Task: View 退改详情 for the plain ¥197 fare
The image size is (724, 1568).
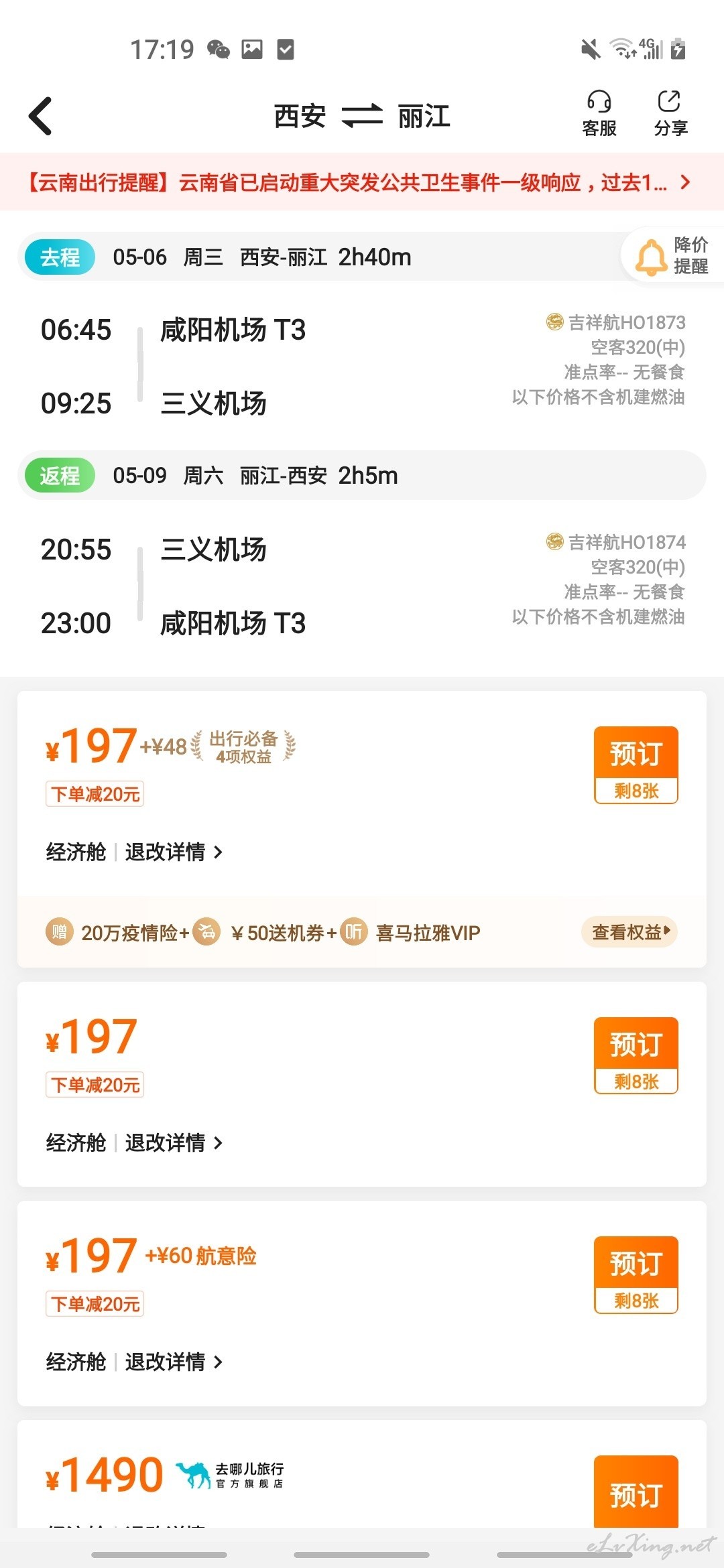Action: (174, 1142)
